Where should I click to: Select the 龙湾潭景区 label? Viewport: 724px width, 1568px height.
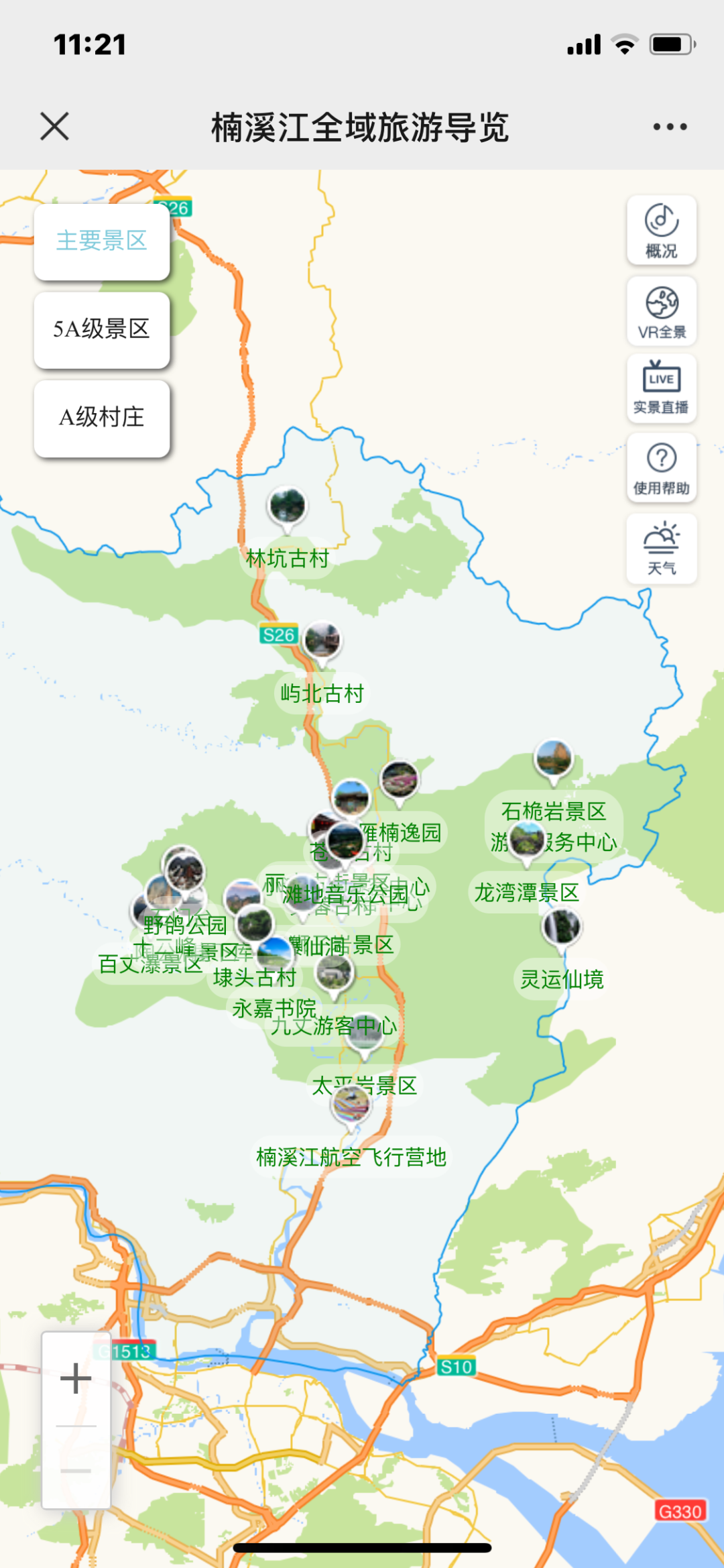pos(526,893)
